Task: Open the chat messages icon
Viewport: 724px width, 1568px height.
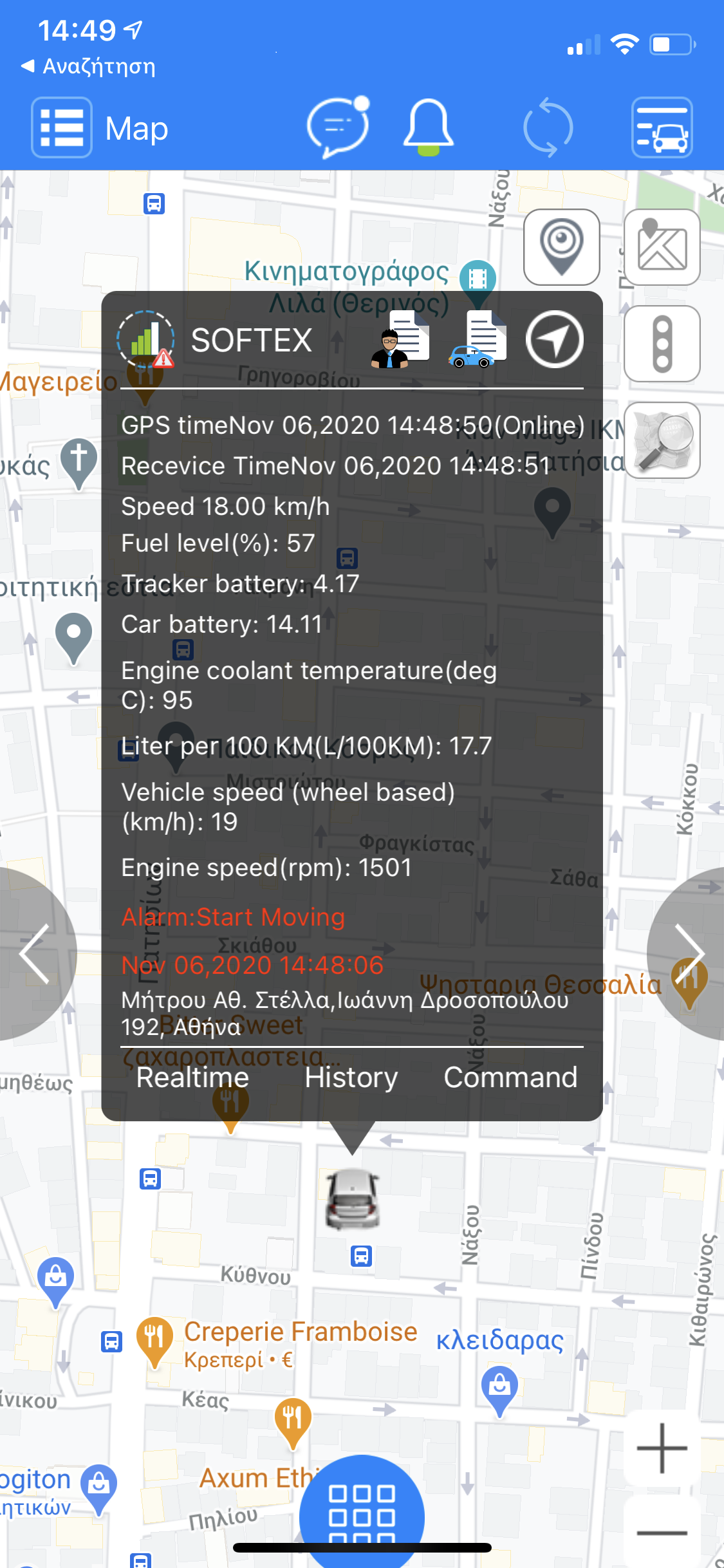Action: pyautogui.click(x=338, y=127)
